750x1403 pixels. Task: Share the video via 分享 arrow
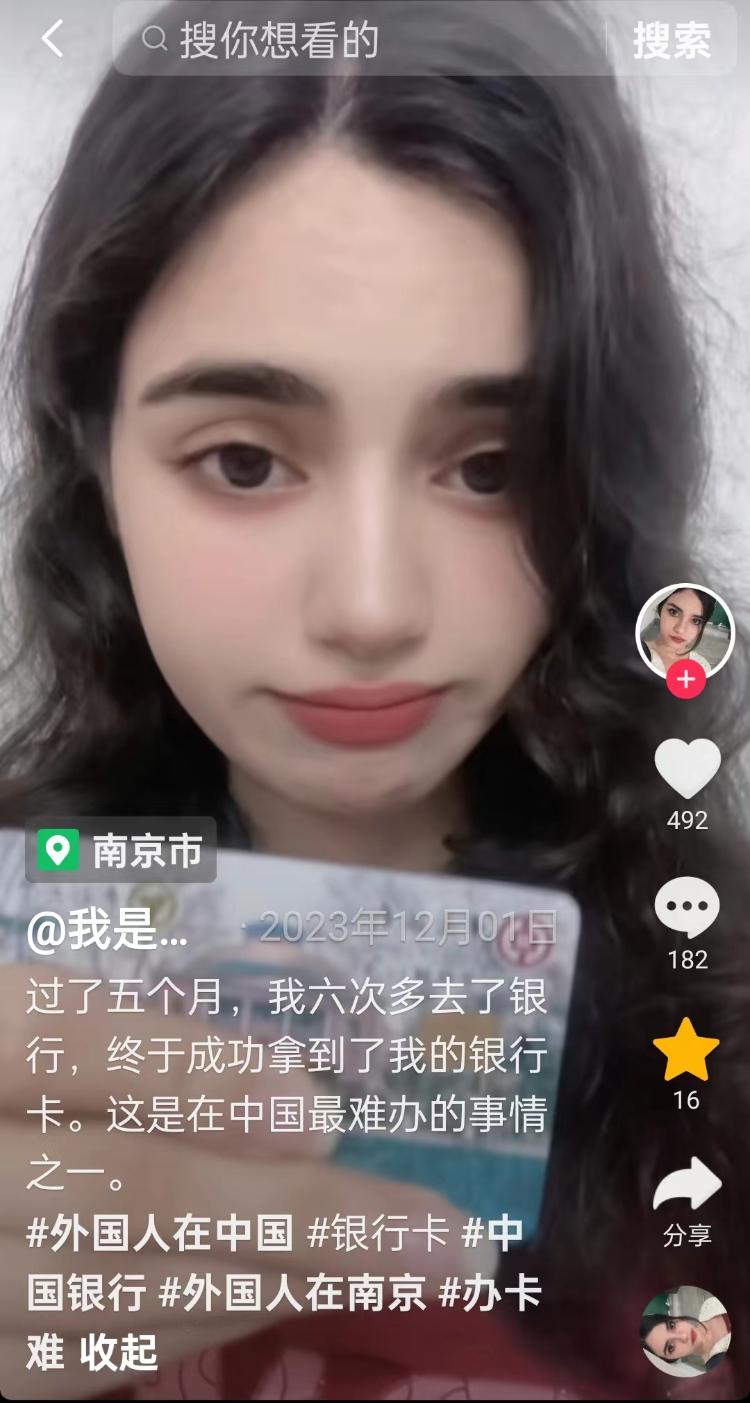point(687,1186)
